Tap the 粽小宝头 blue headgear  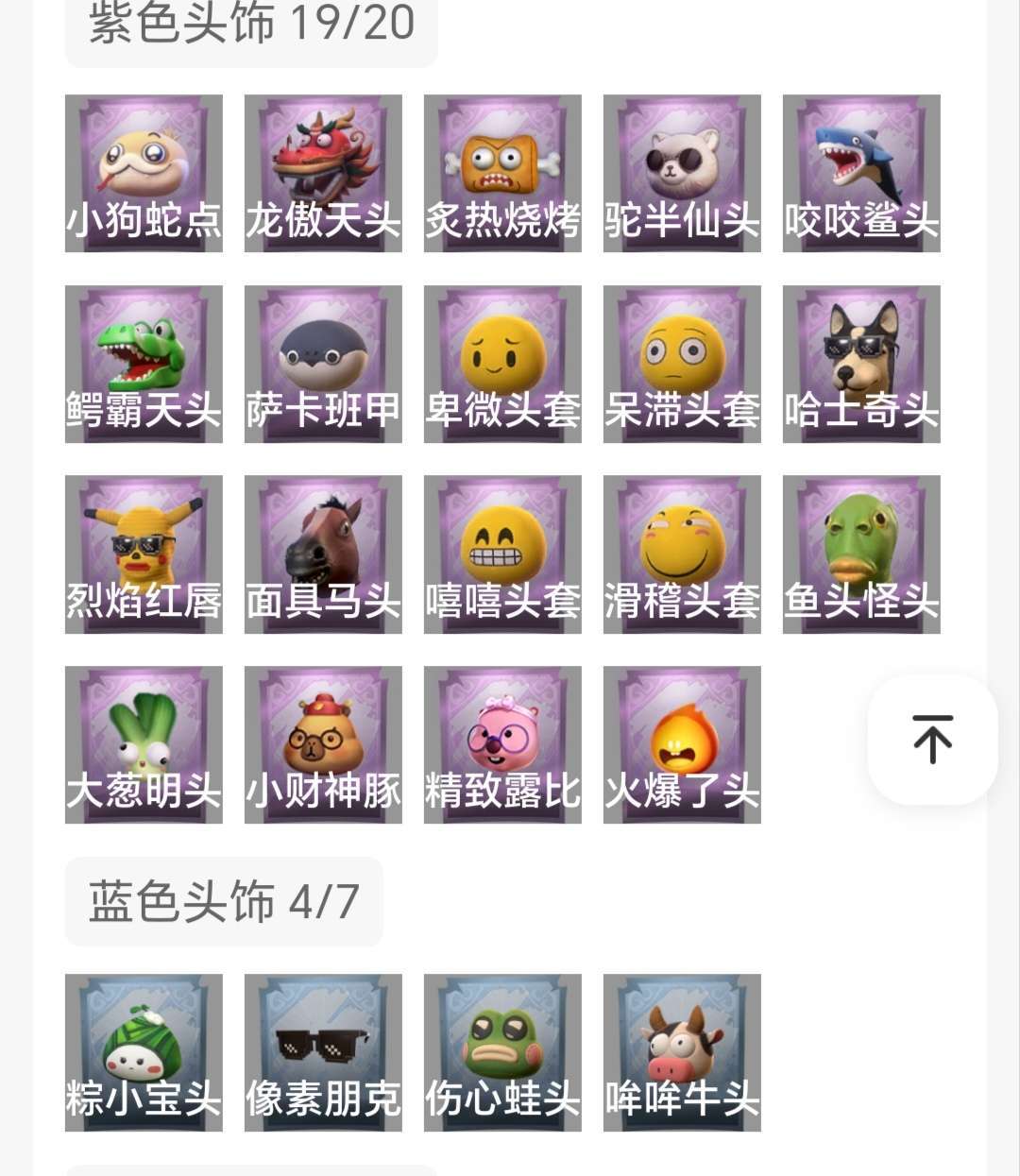[x=144, y=1053]
